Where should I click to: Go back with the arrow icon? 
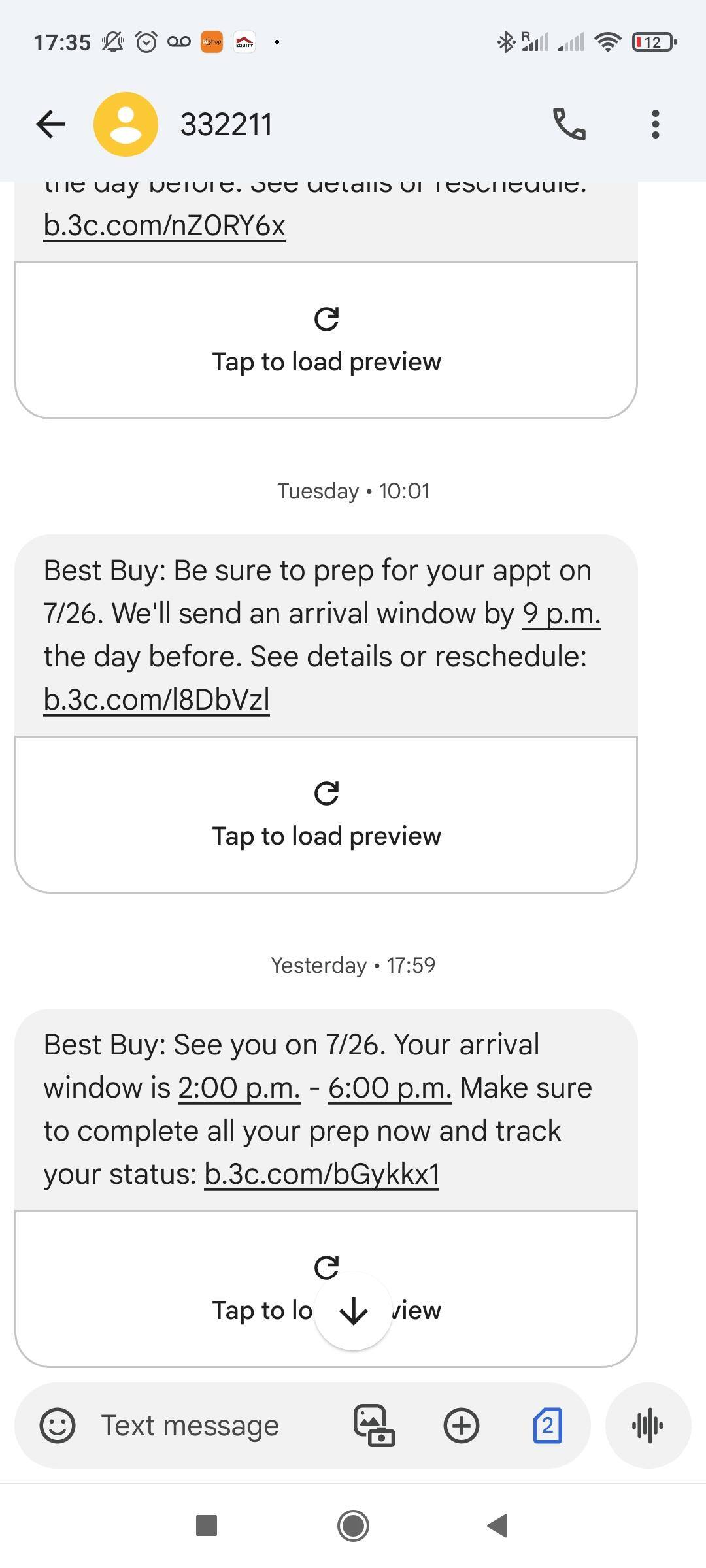click(50, 124)
